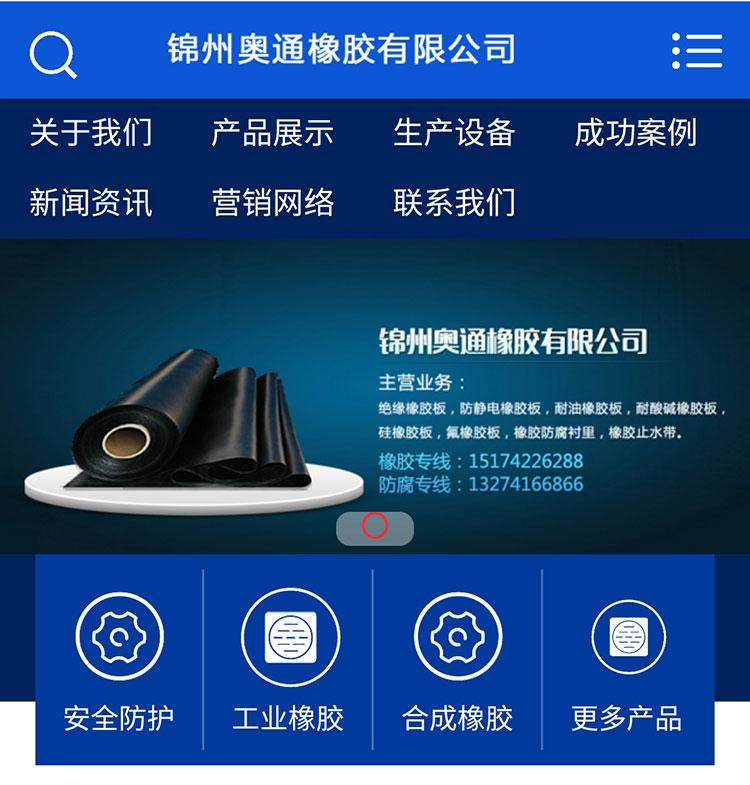The height and width of the screenshot is (785, 750).
Task: View 成功案例 page
Action: (635, 133)
